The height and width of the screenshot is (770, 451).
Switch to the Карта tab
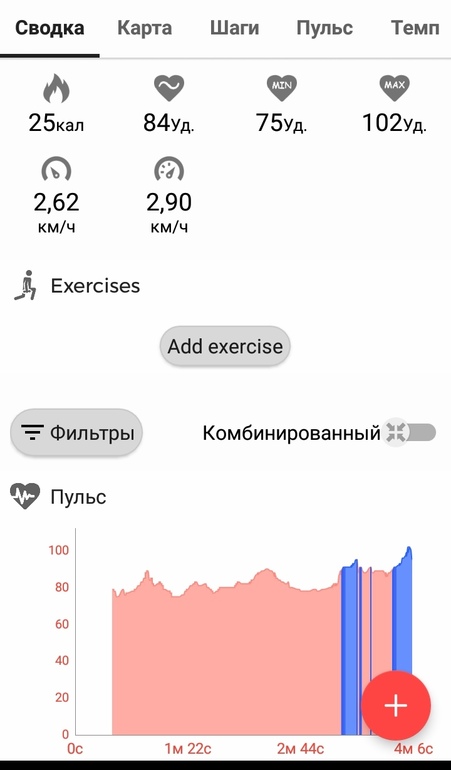click(144, 28)
